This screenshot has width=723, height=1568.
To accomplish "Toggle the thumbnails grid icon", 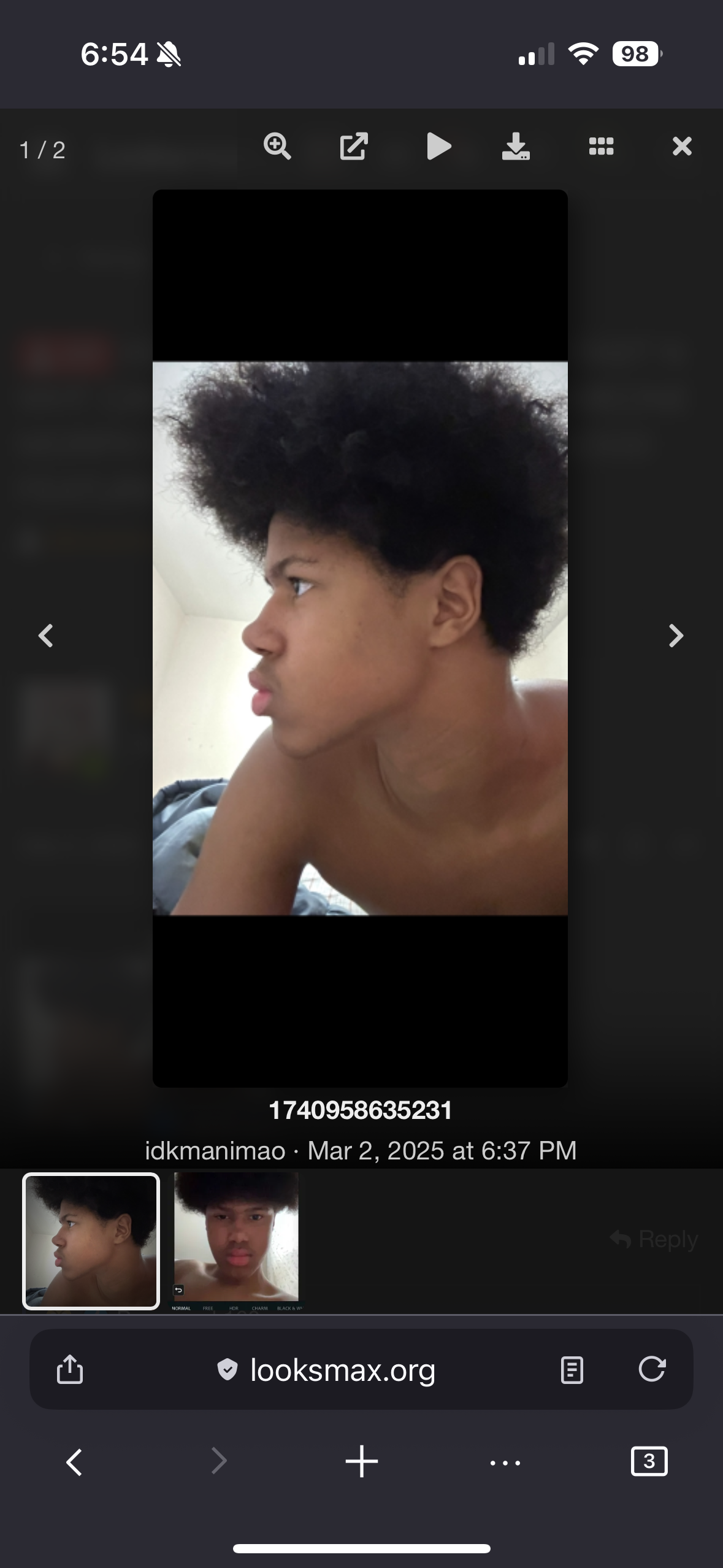I will click(x=601, y=147).
